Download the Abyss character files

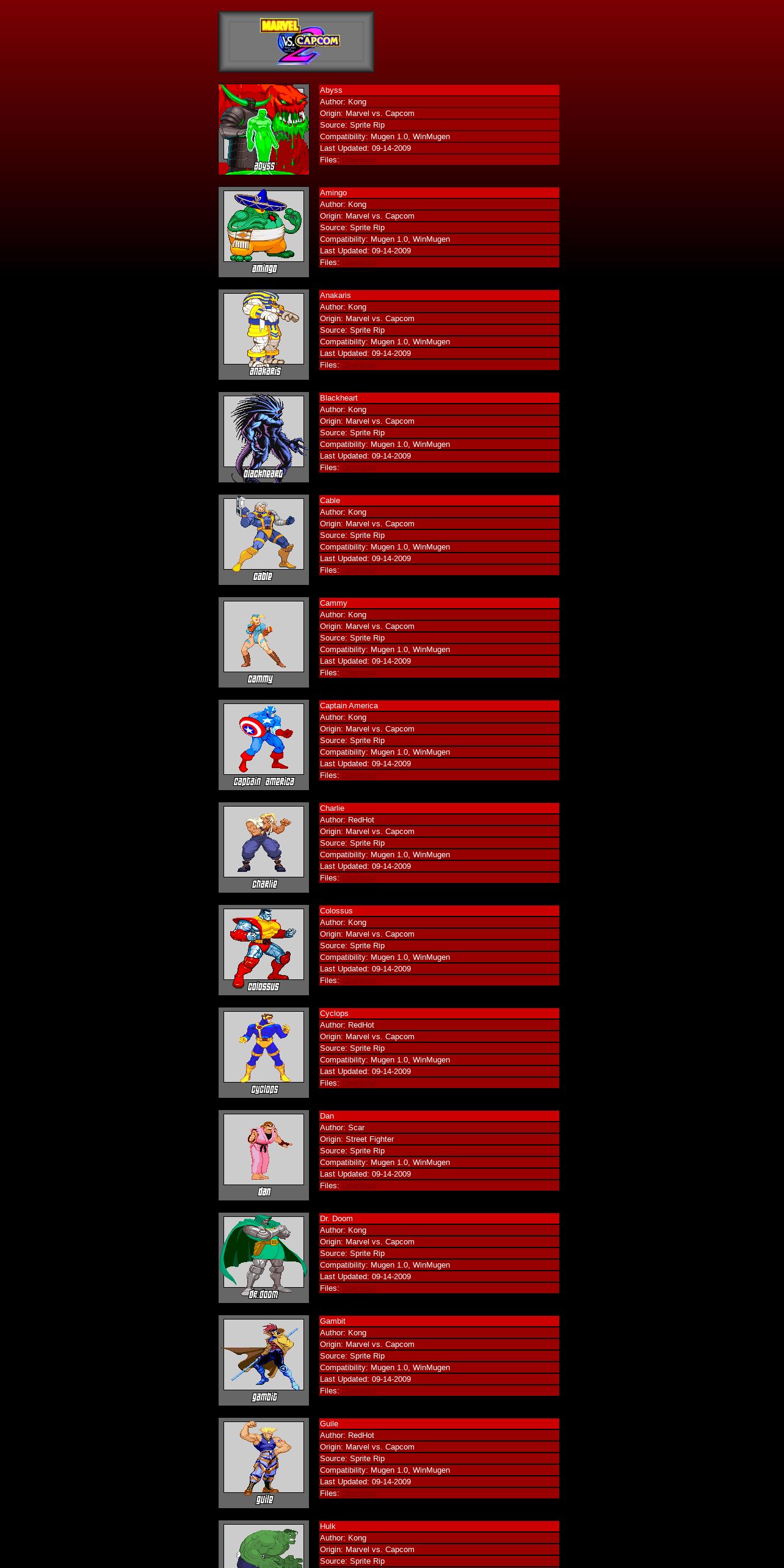pos(358,160)
